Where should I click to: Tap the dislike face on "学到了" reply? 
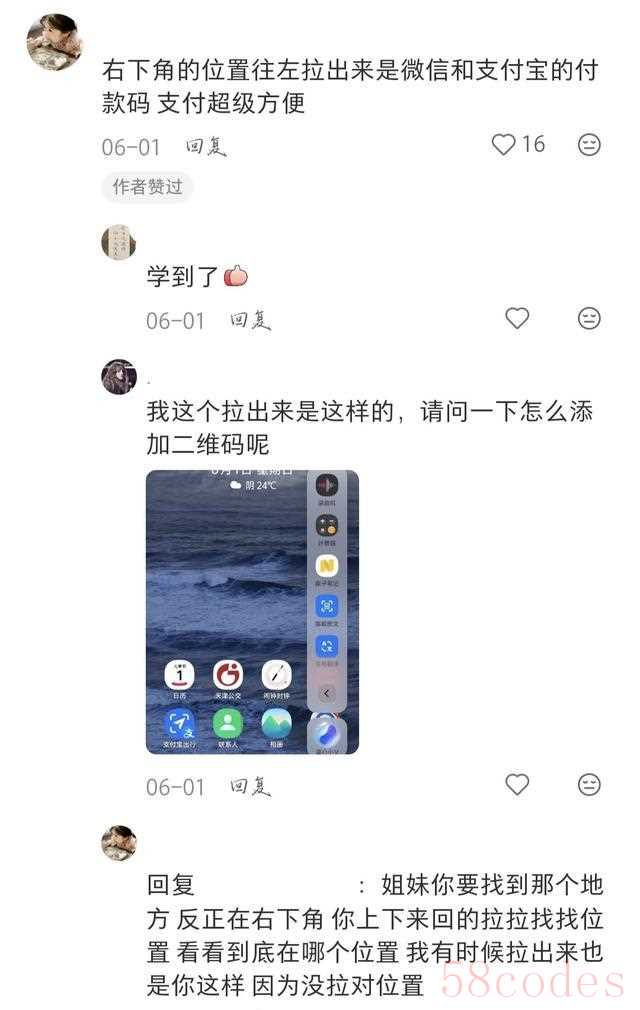point(589,319)
